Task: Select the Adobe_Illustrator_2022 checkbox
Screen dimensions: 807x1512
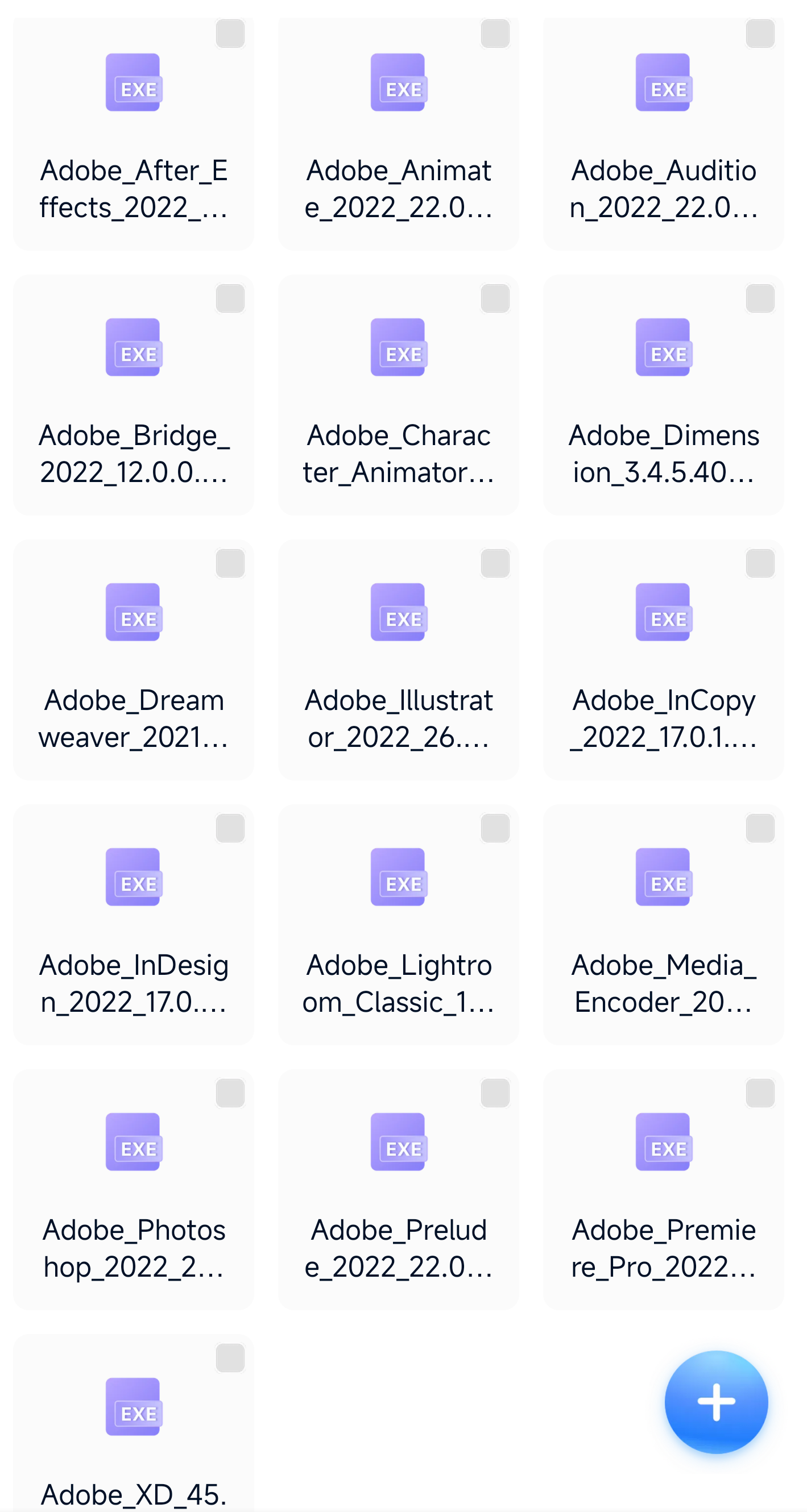Action: tap(495, 563)
